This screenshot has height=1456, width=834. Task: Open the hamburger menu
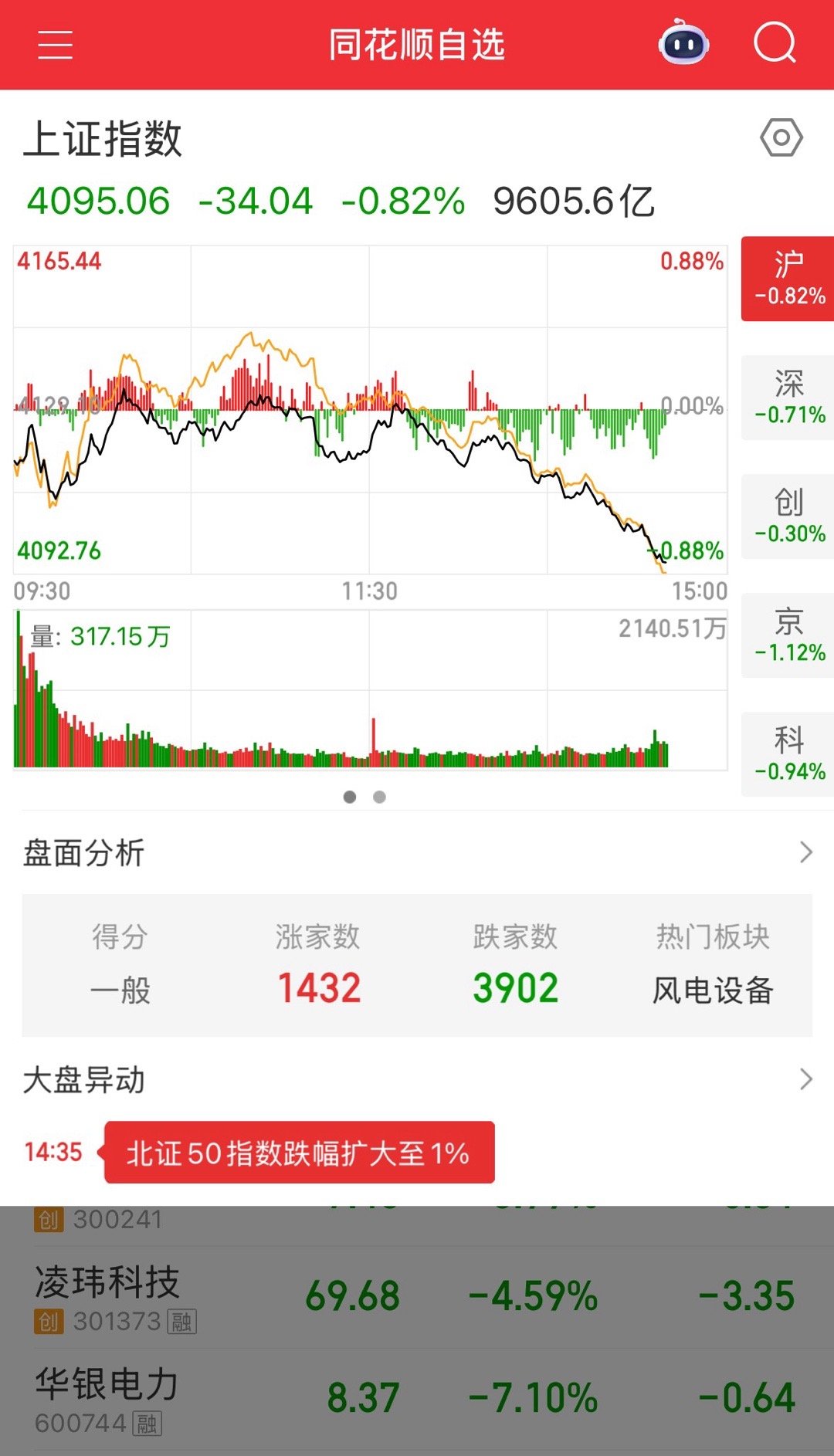coord(56,45)
